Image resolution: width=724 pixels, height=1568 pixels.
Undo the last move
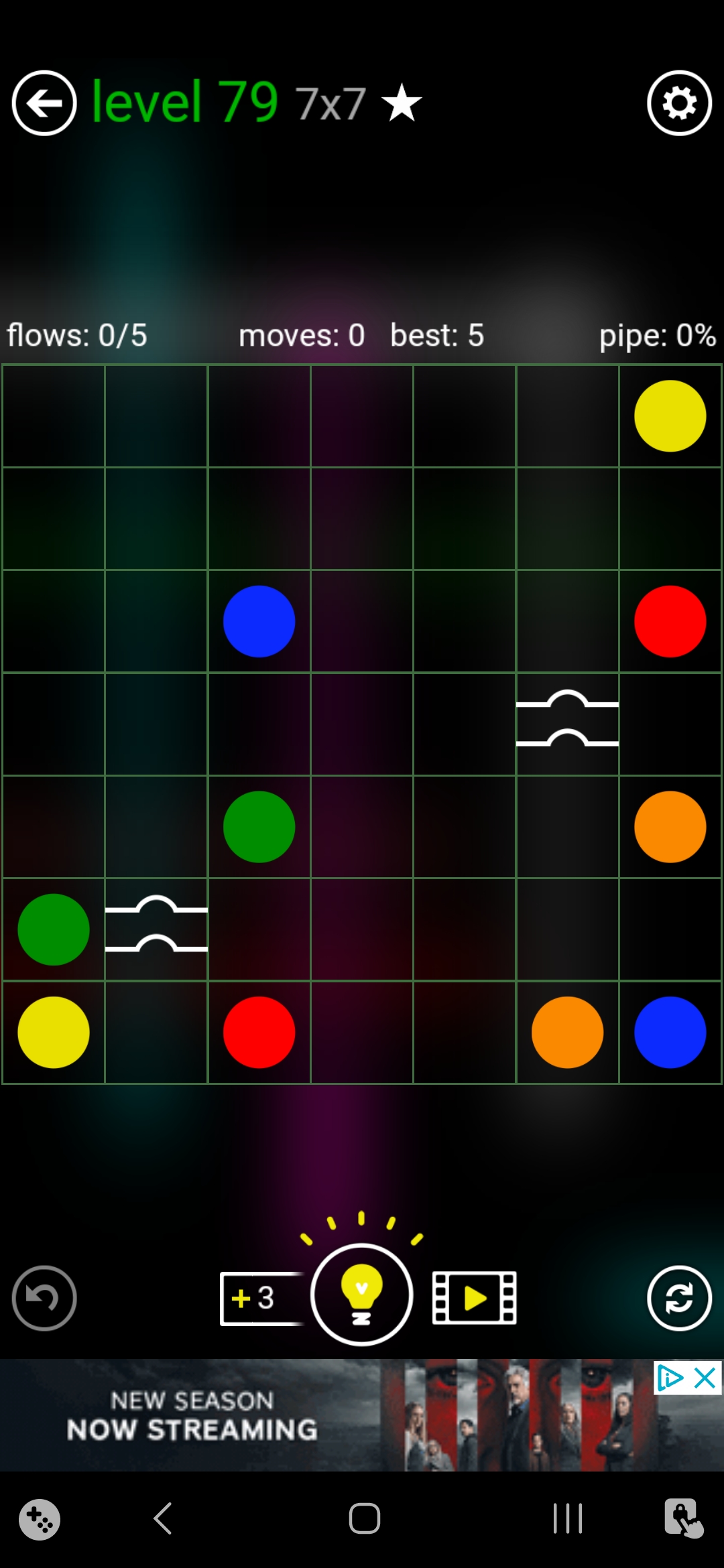[x=44, y=1298]
